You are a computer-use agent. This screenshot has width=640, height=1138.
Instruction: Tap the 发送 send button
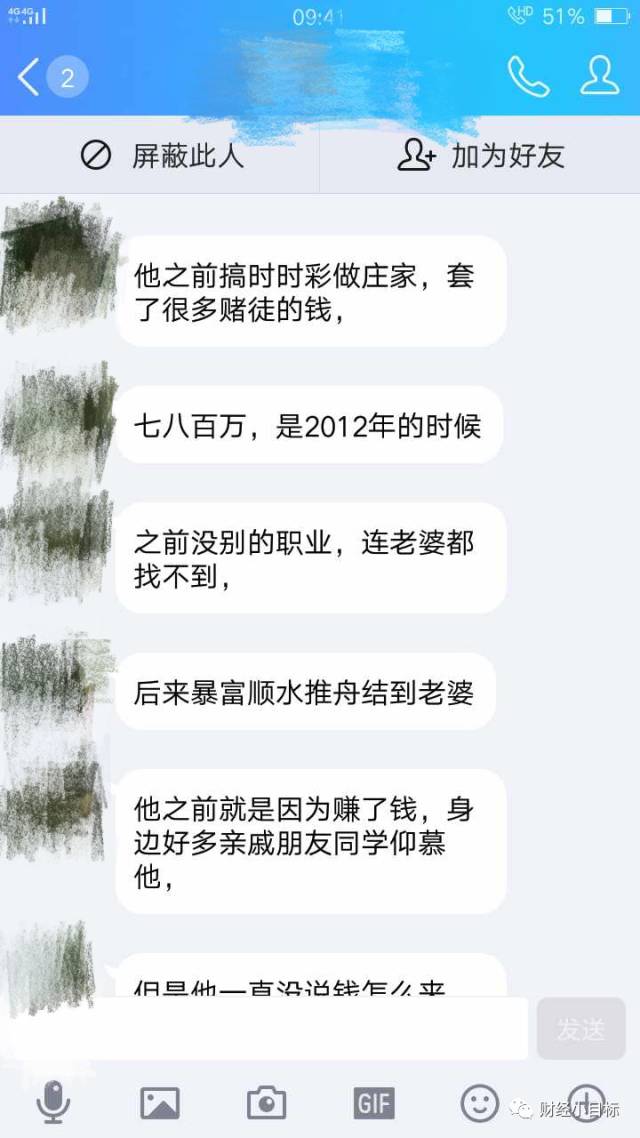581,1028
